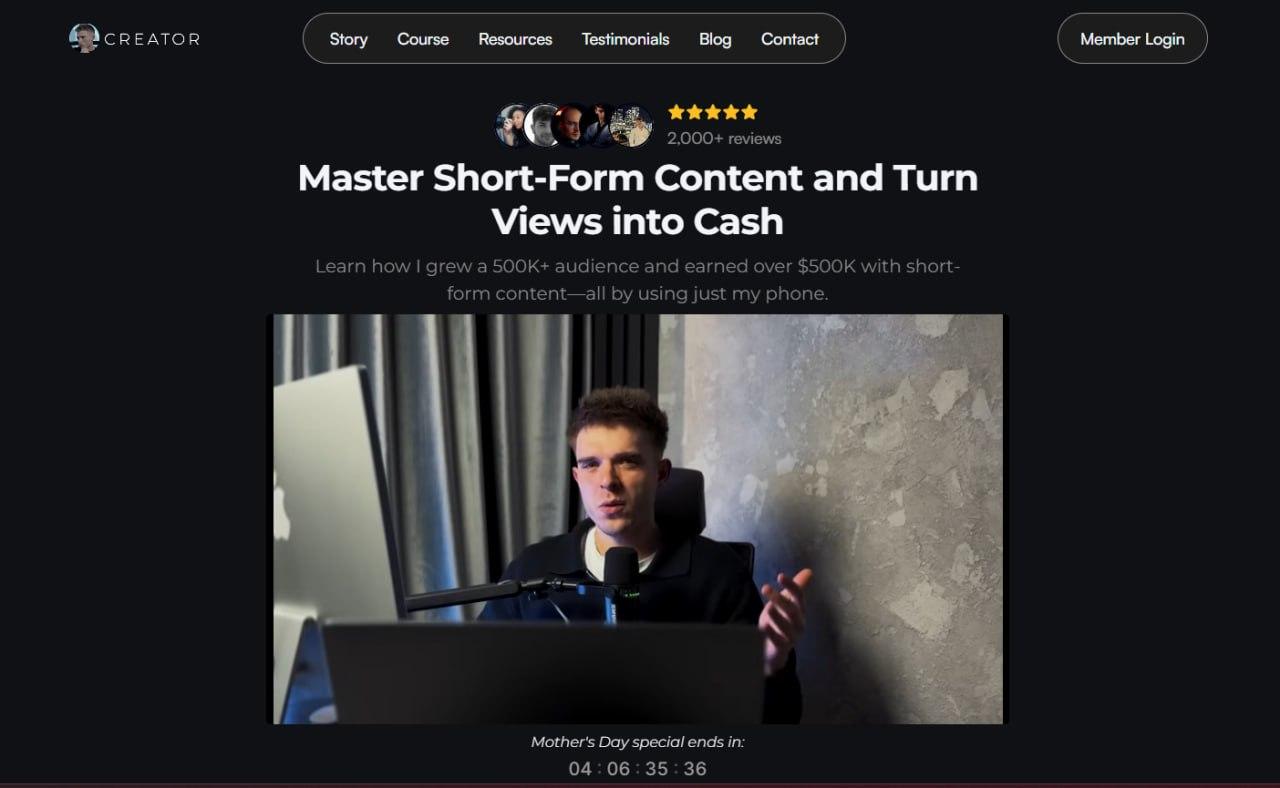Play the intro video

pyautogui.click(x=638, y=519)
